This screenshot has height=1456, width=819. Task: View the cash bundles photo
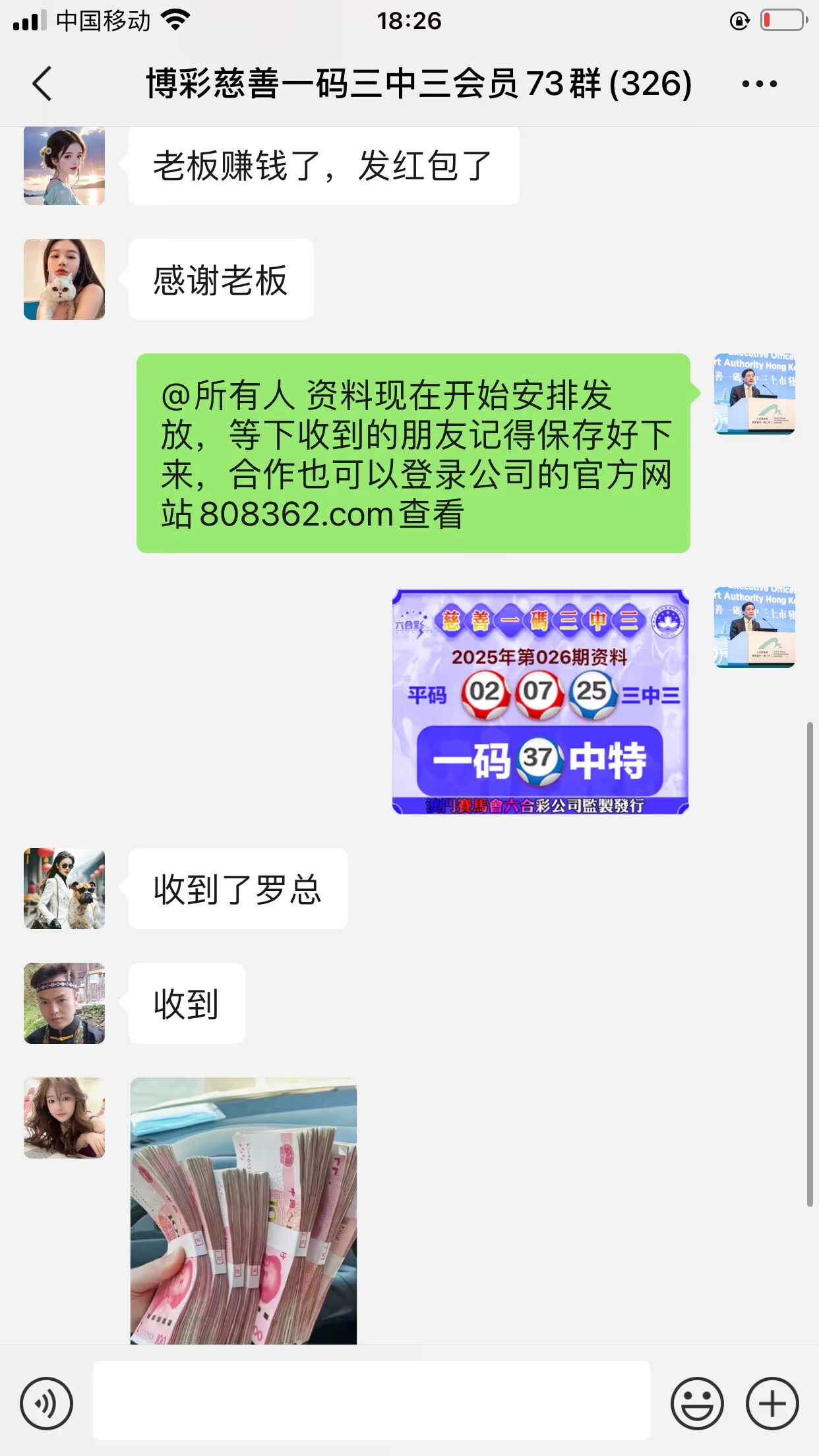[x=243, y=1211]
